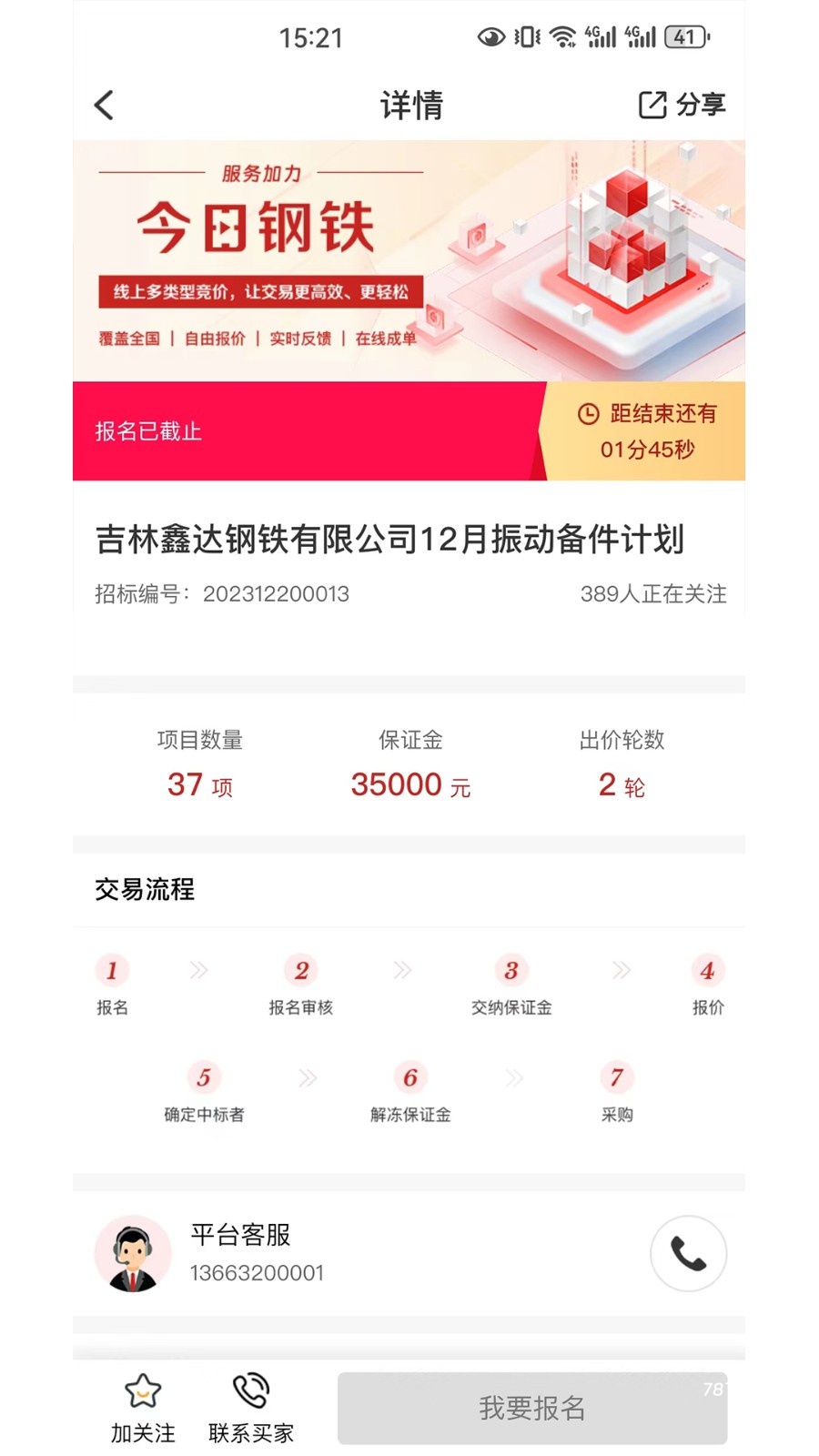This screenshot has height=1456, width=819.
Task: Open the 今日钢铁 promotional banner
Action: coord(409,260)
